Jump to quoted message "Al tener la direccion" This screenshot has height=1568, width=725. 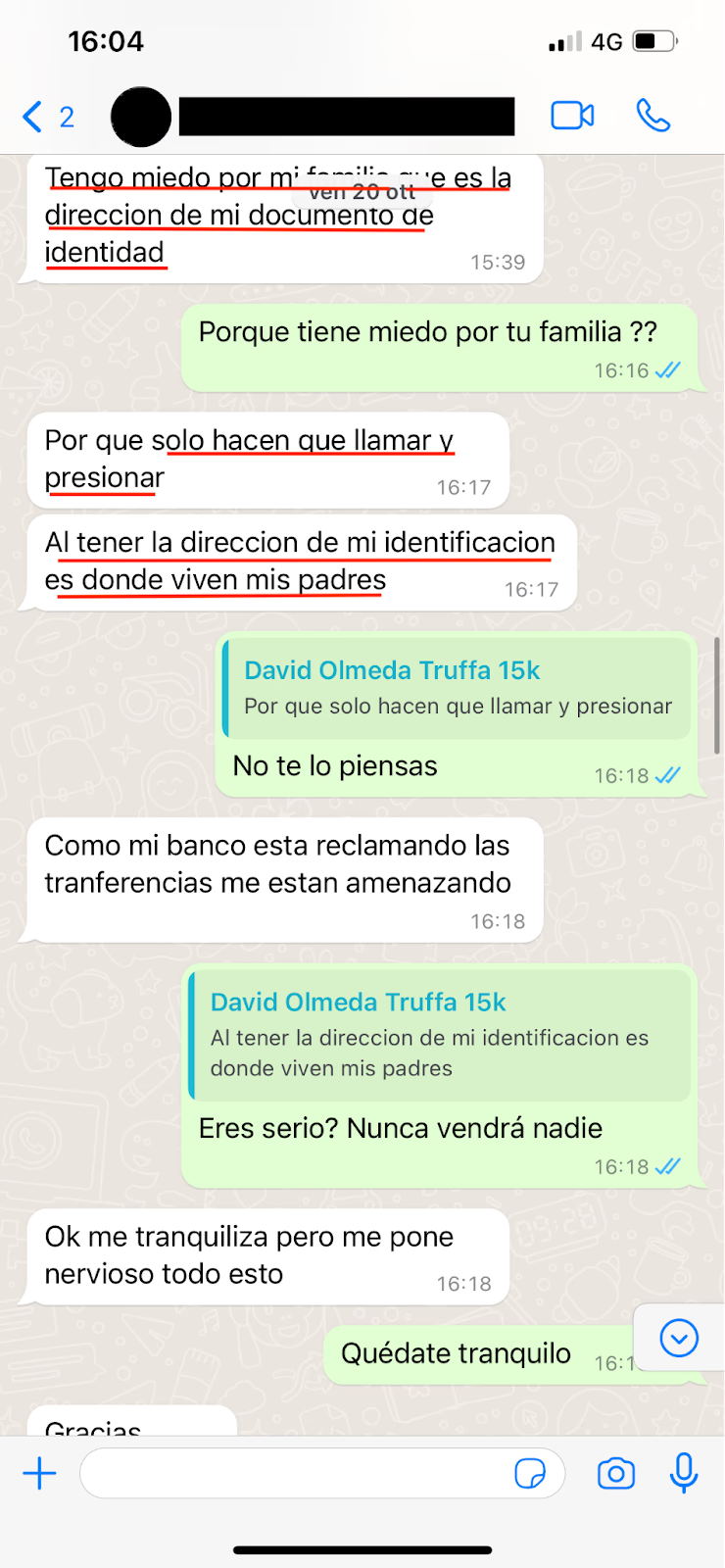coord(440,1036)
